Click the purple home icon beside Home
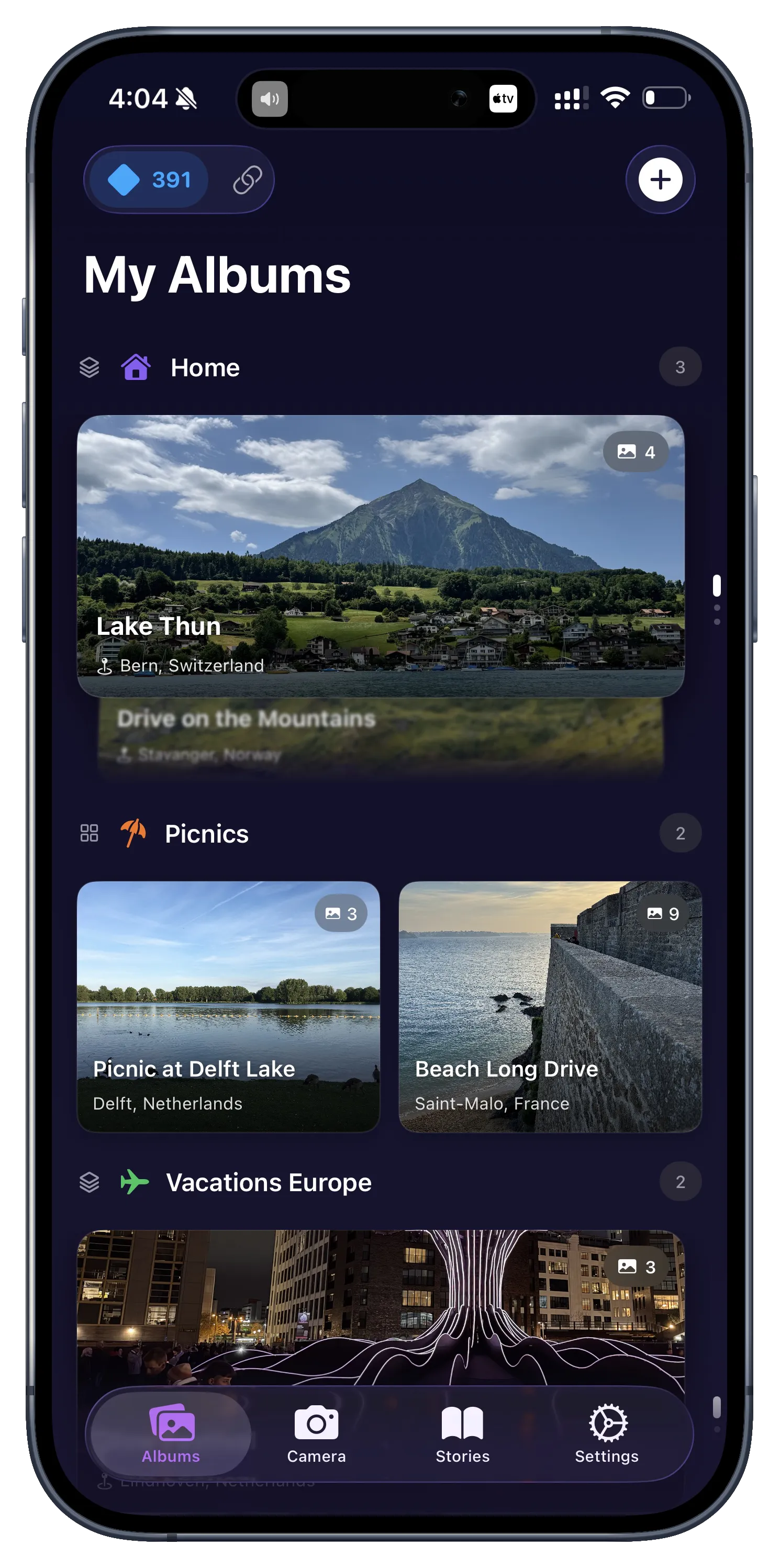The width and height of the screenshot is (780, 1568). 135,366
